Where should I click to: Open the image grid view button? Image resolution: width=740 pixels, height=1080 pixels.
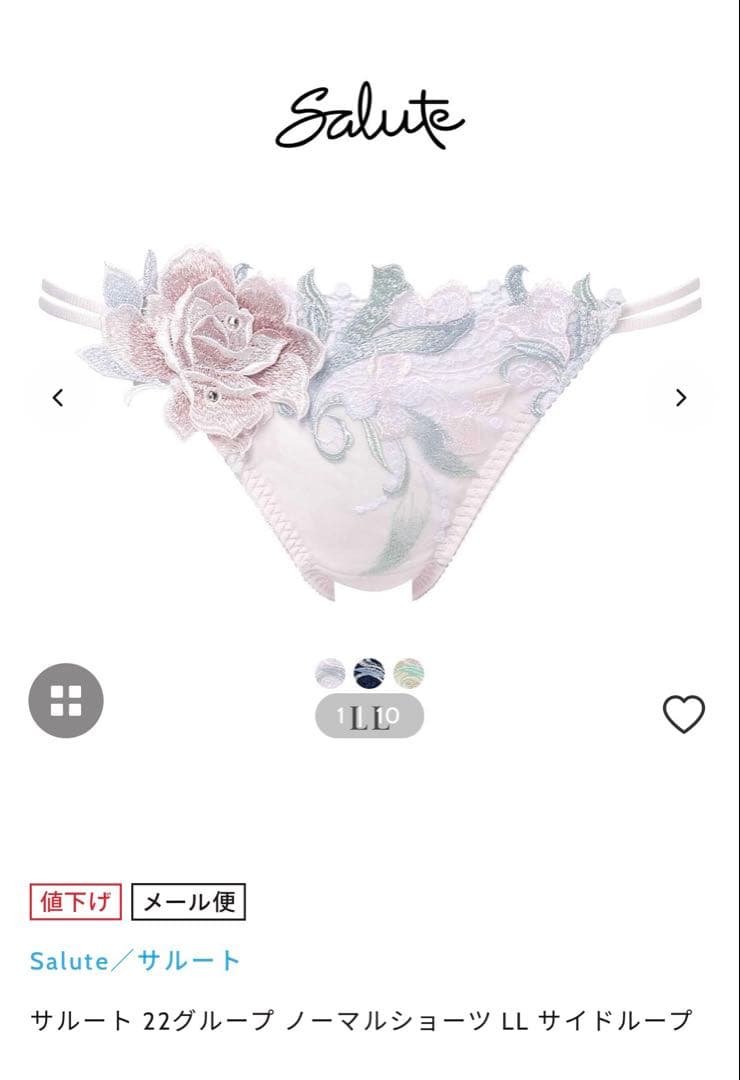tap(66, 700)
